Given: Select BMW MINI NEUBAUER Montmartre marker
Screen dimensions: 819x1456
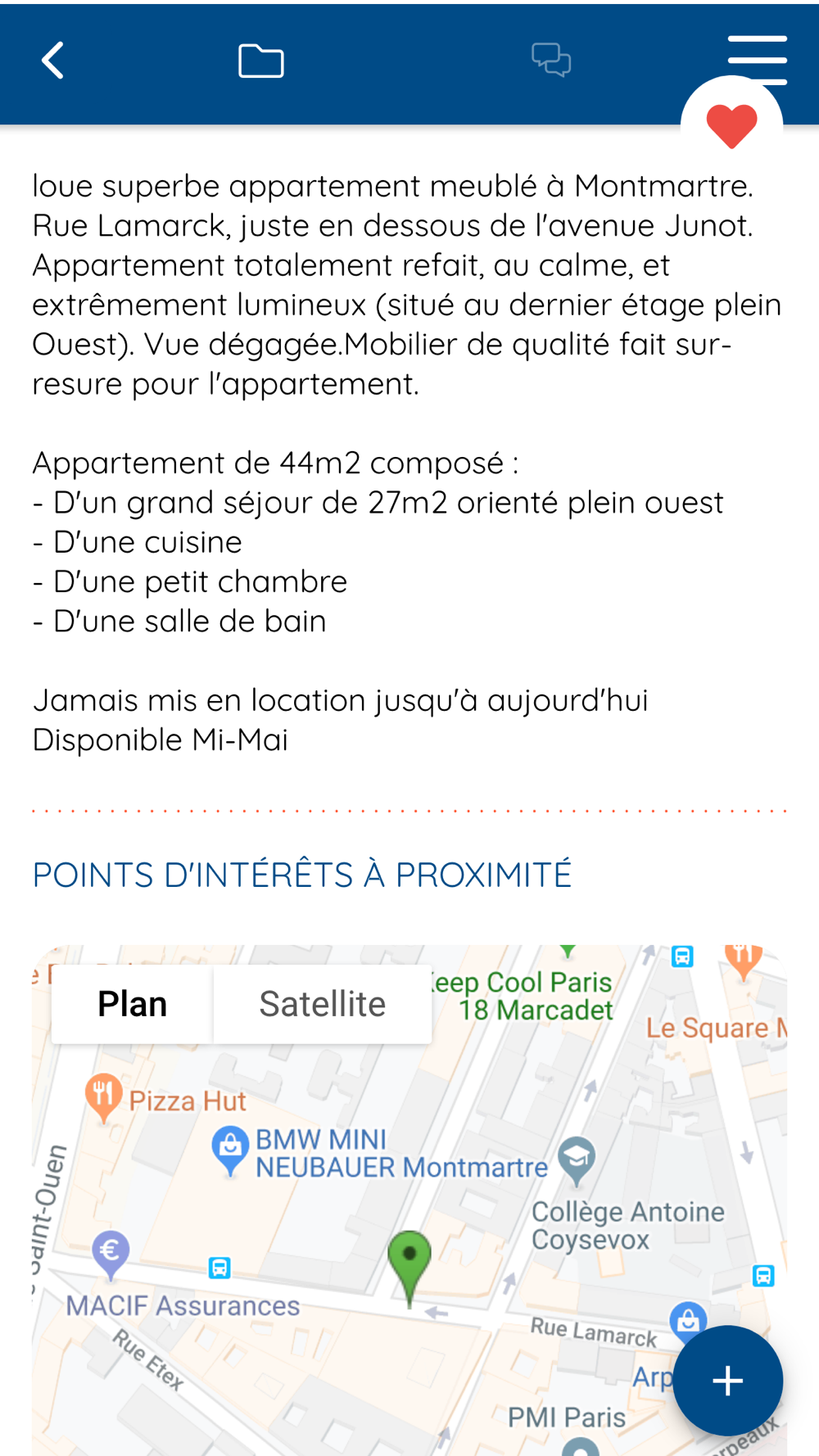Looking at the screenshot, I should pyautogui.click(x=230, y=1151).
